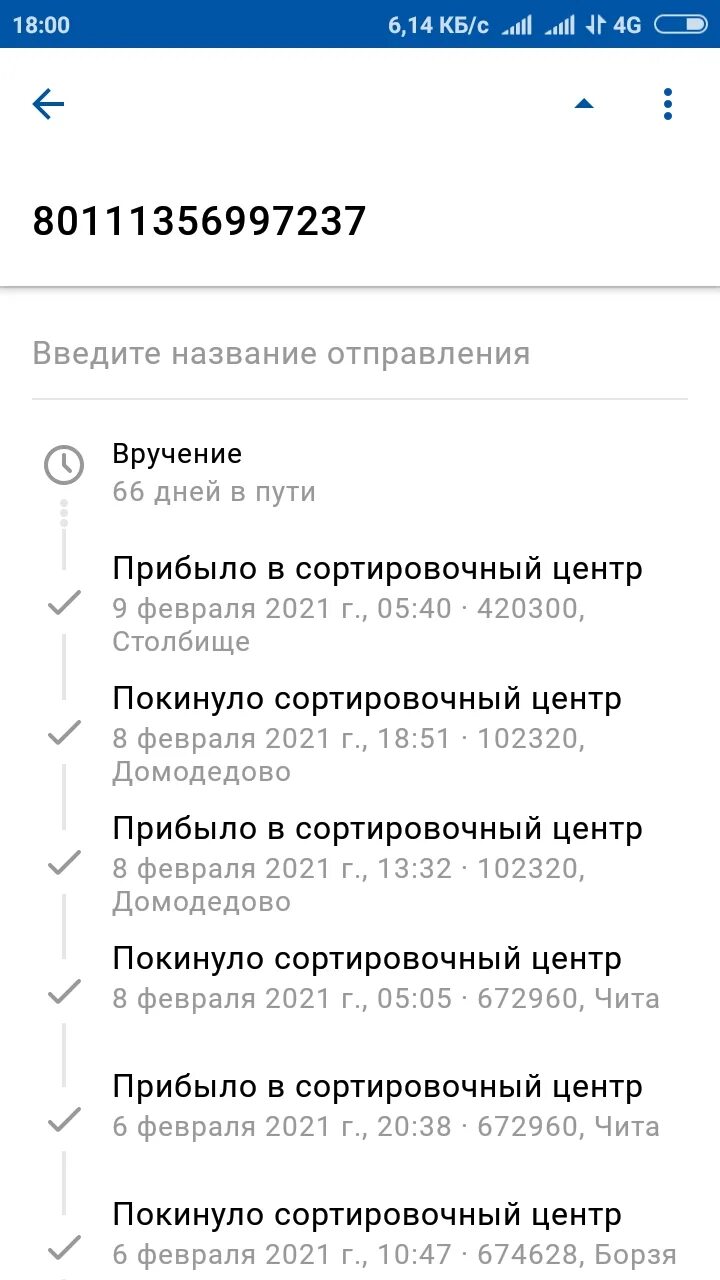Collapse details with the up triangle
720x1280 pixels.
584,104
